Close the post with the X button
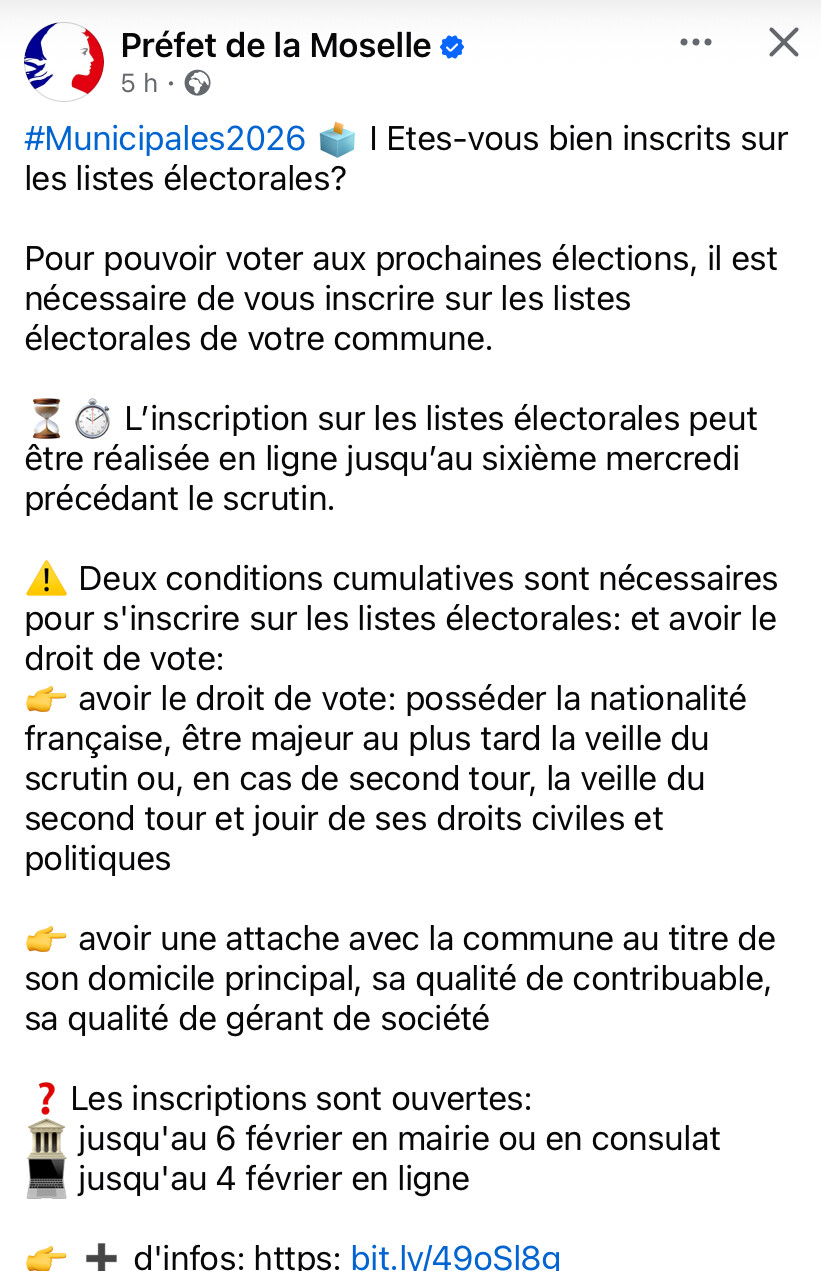The width and height of the screenshot is (821, 1271). pyautogui.click(x=784, y=43)
